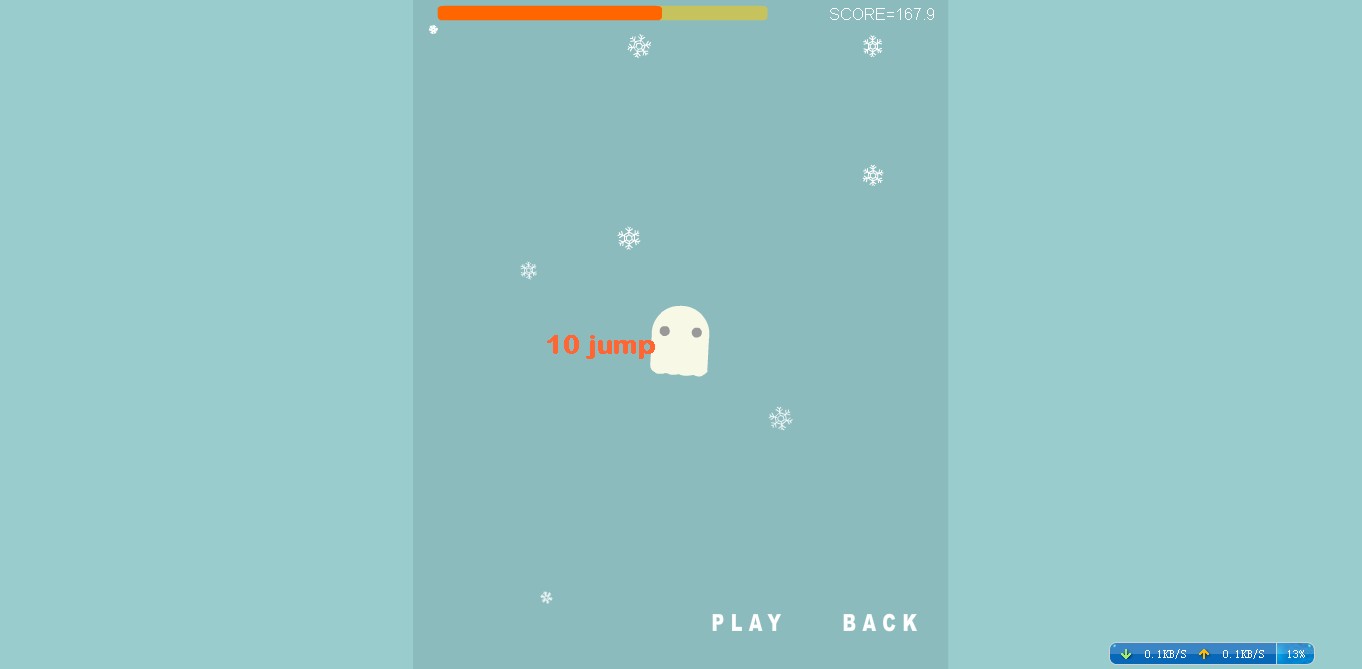The image size is (1362, 669).
Task: Tap the BACK button
Action: pos(880,623)
